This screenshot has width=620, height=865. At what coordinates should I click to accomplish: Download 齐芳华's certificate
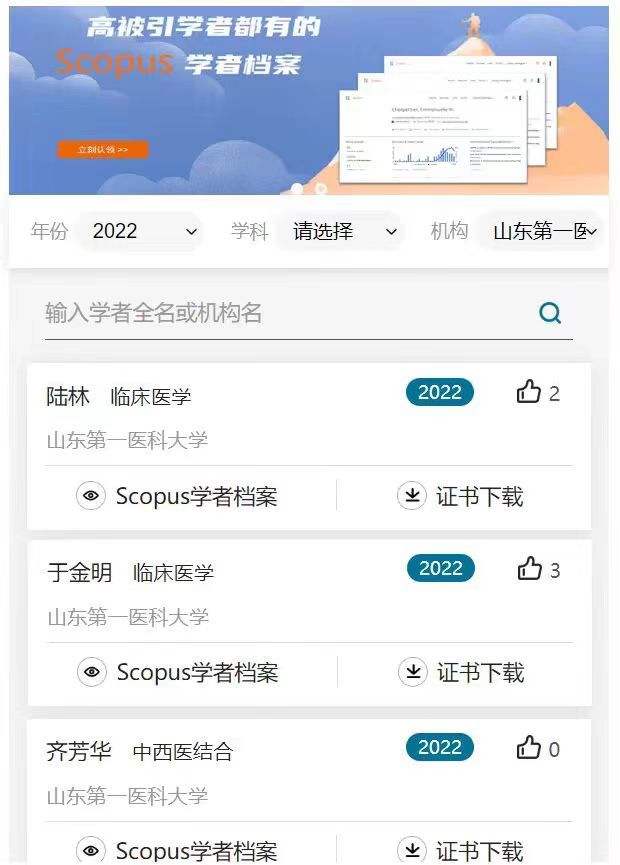tap(460, 850)
